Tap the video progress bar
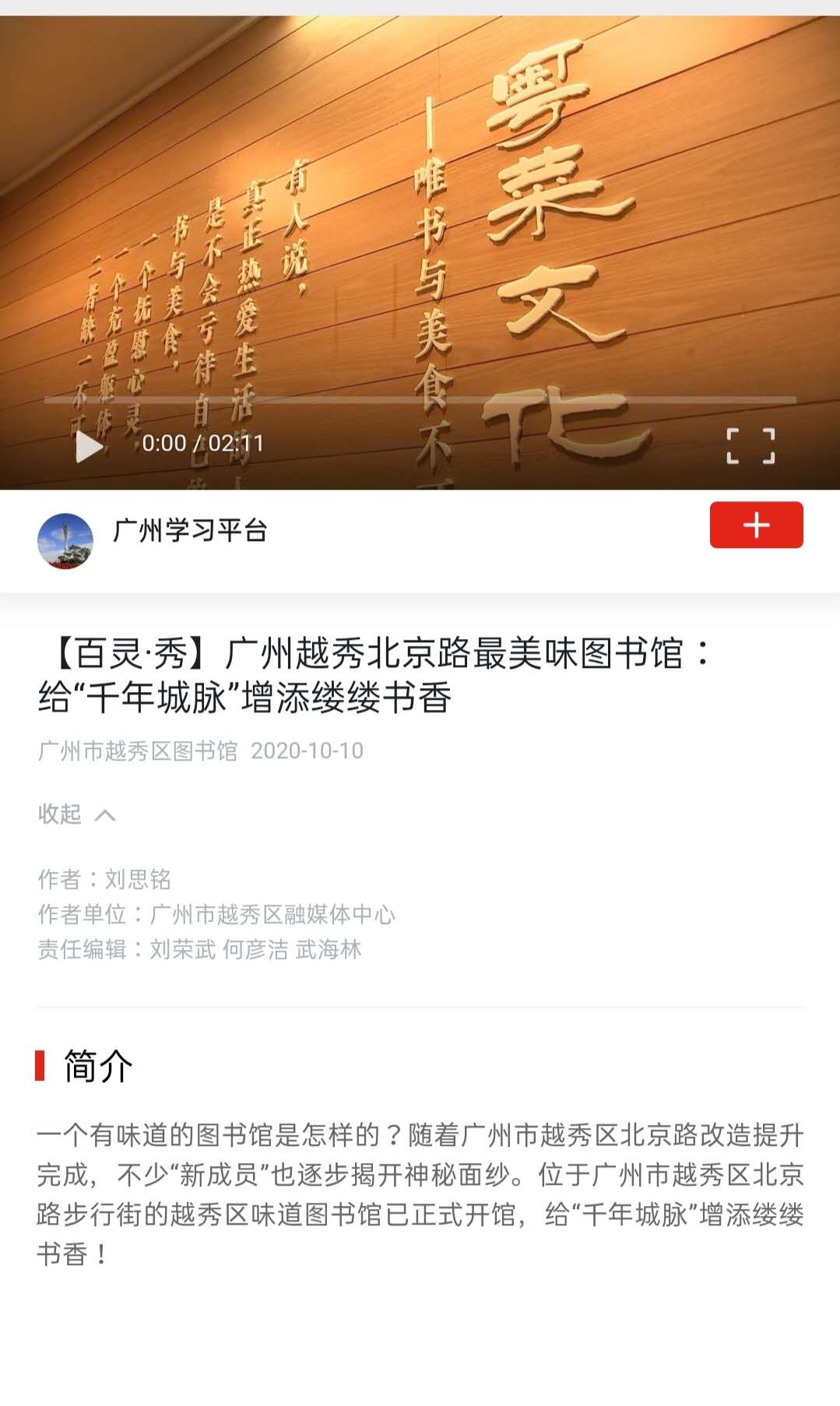This screenshot has width=840, height=1406. 420,400
